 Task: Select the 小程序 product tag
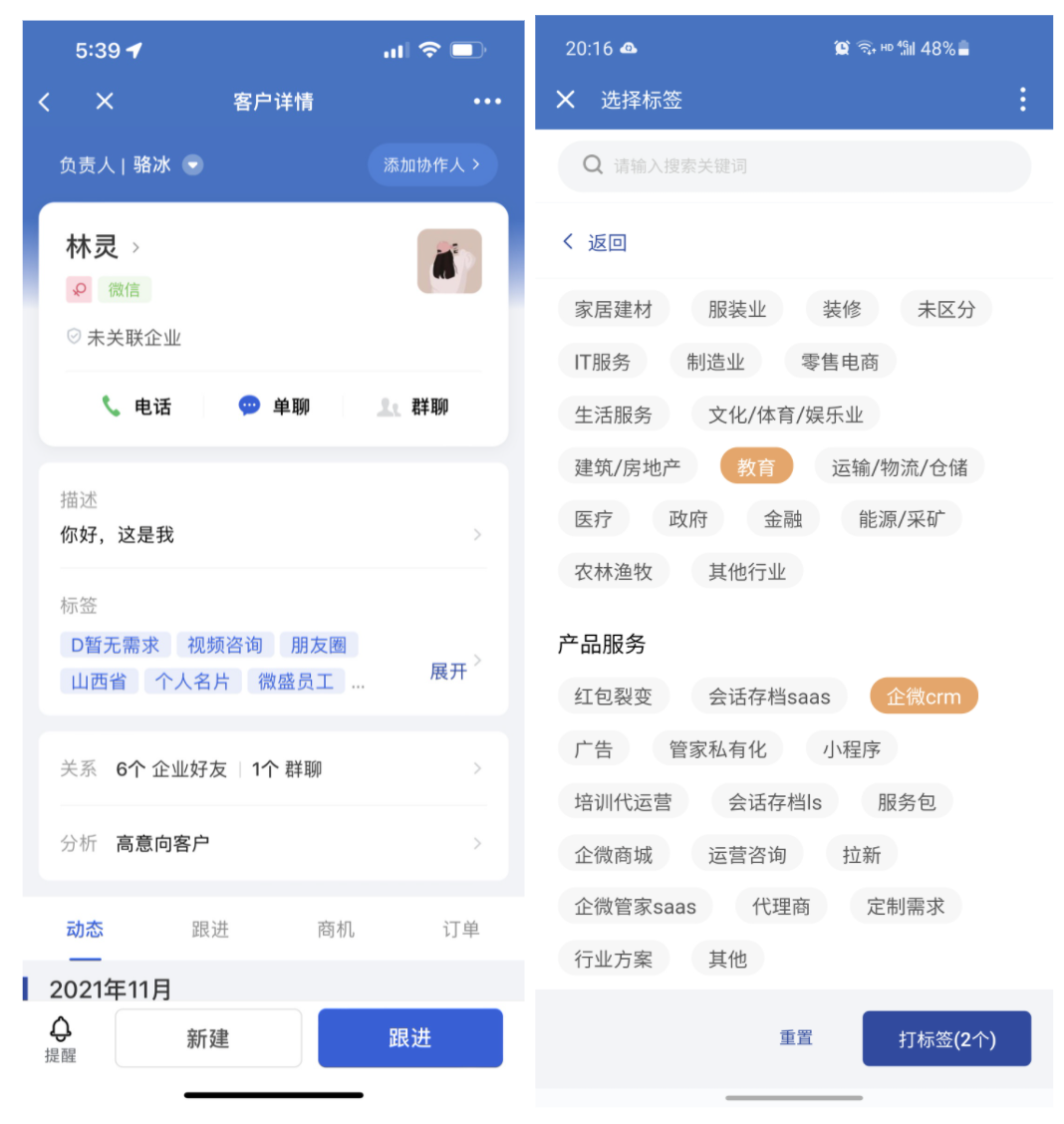click(851, 749)
